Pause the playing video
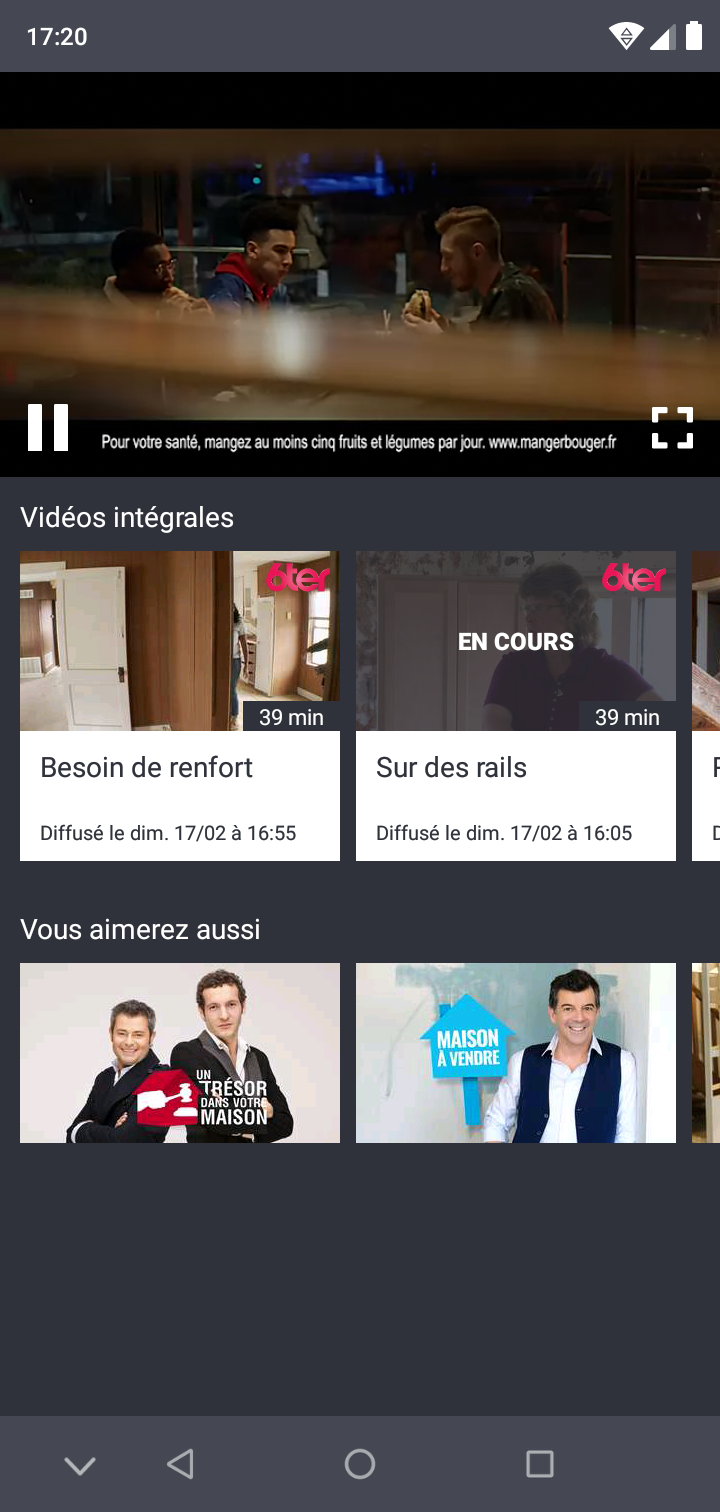This screenshot has height=1512, width=720. click(x=48, y=428)
